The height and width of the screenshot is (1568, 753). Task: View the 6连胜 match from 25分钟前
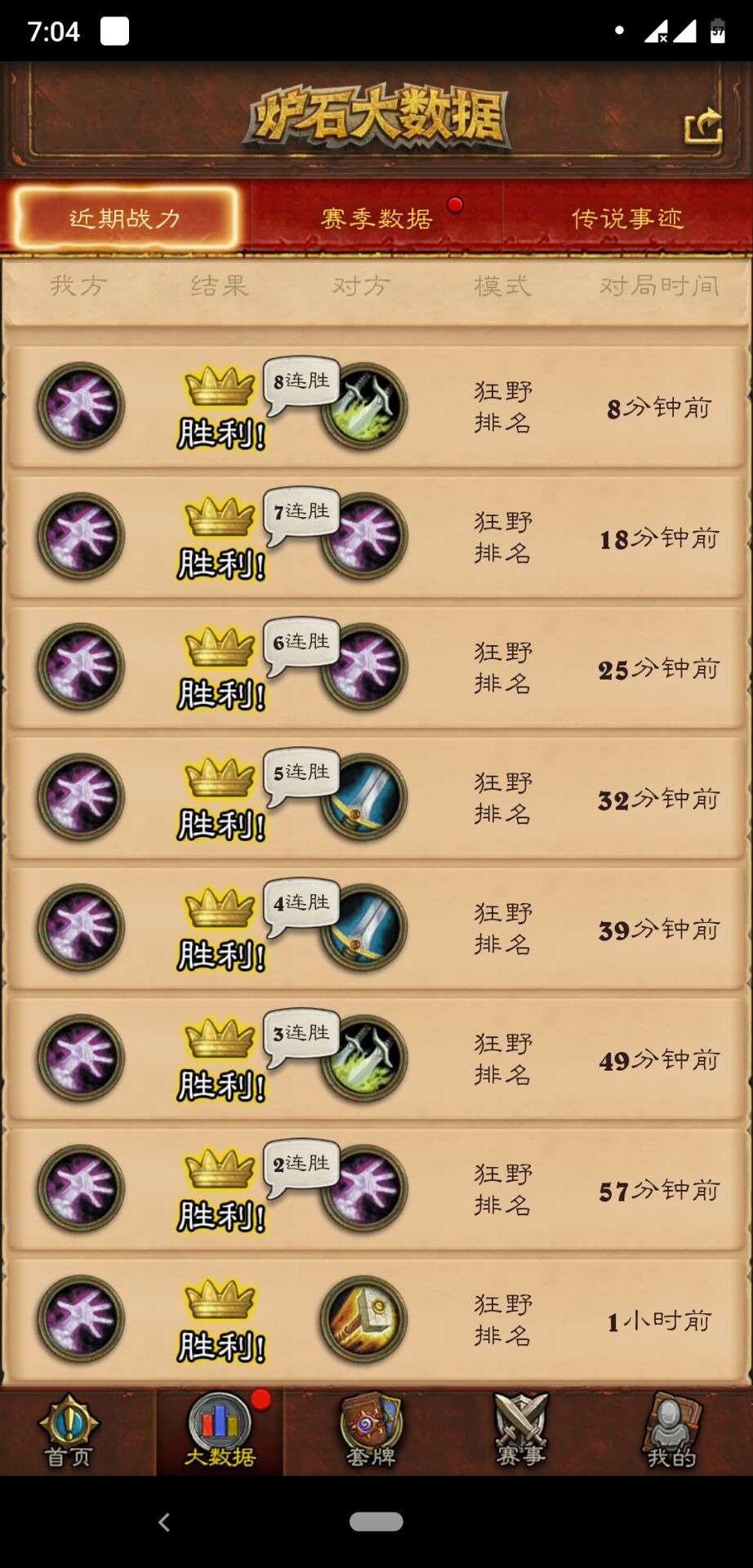(376, 668)
